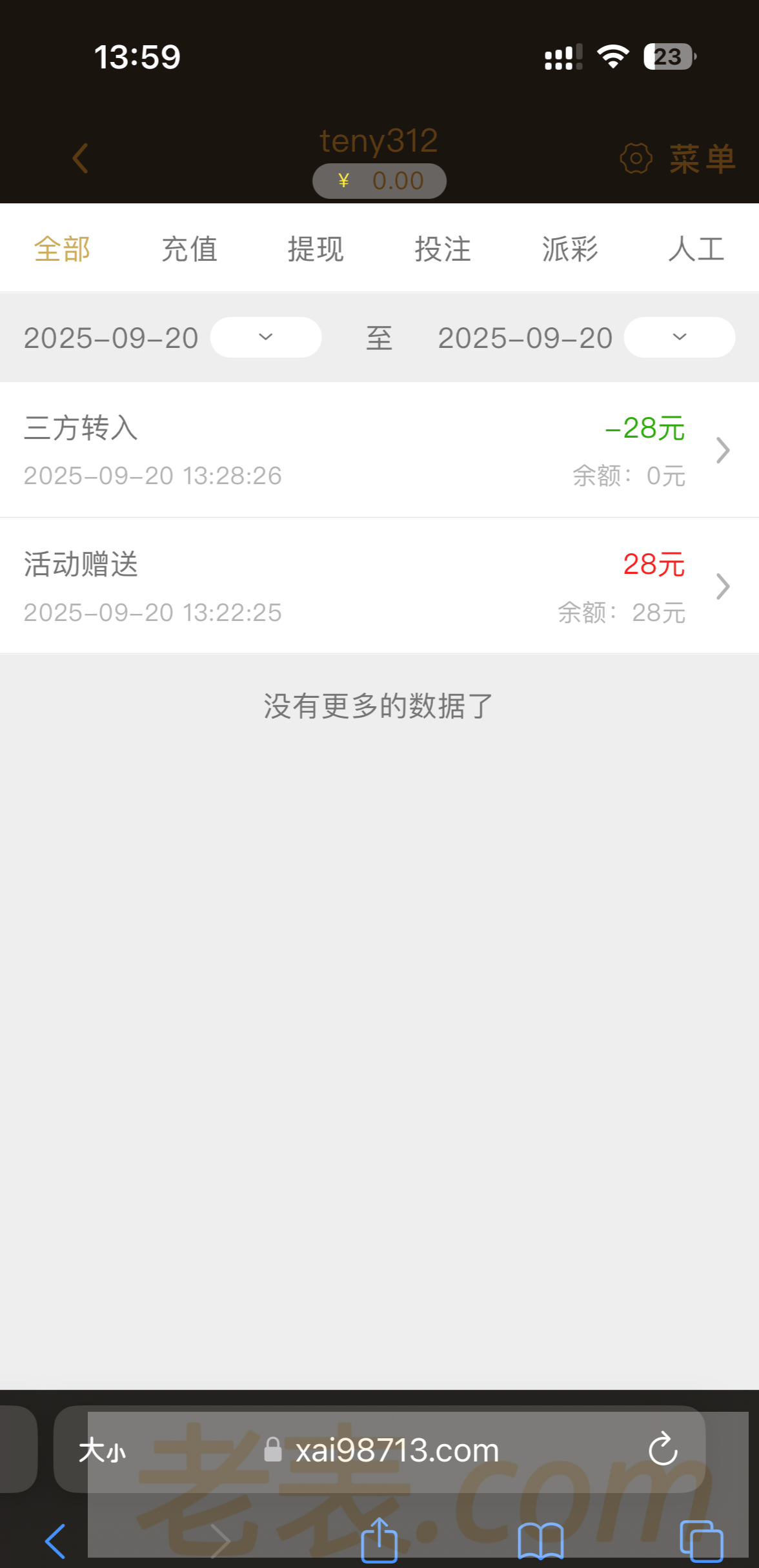
Task: Open the 三方转入 transaction details
Action: (x=379, y=450)
